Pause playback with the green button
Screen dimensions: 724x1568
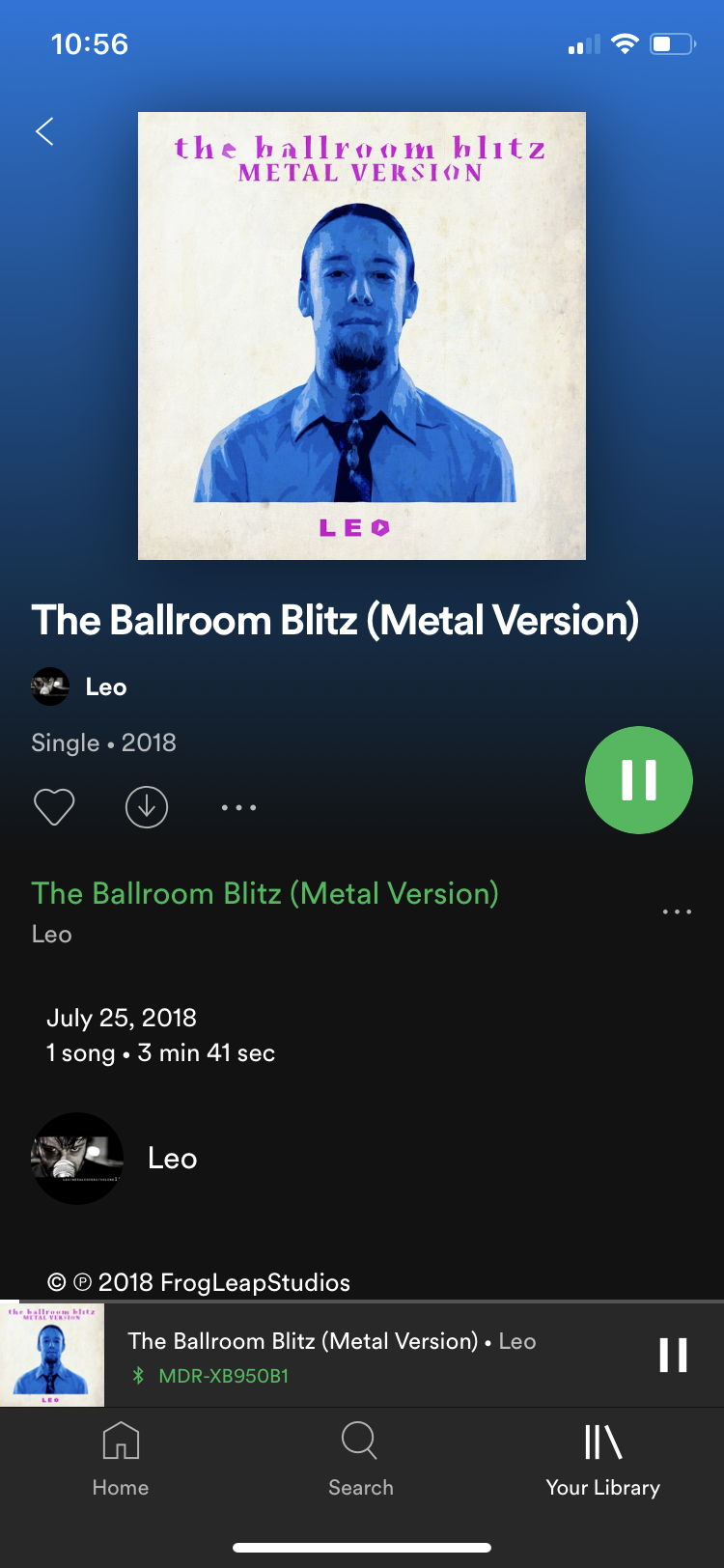(x=639, y=780)
